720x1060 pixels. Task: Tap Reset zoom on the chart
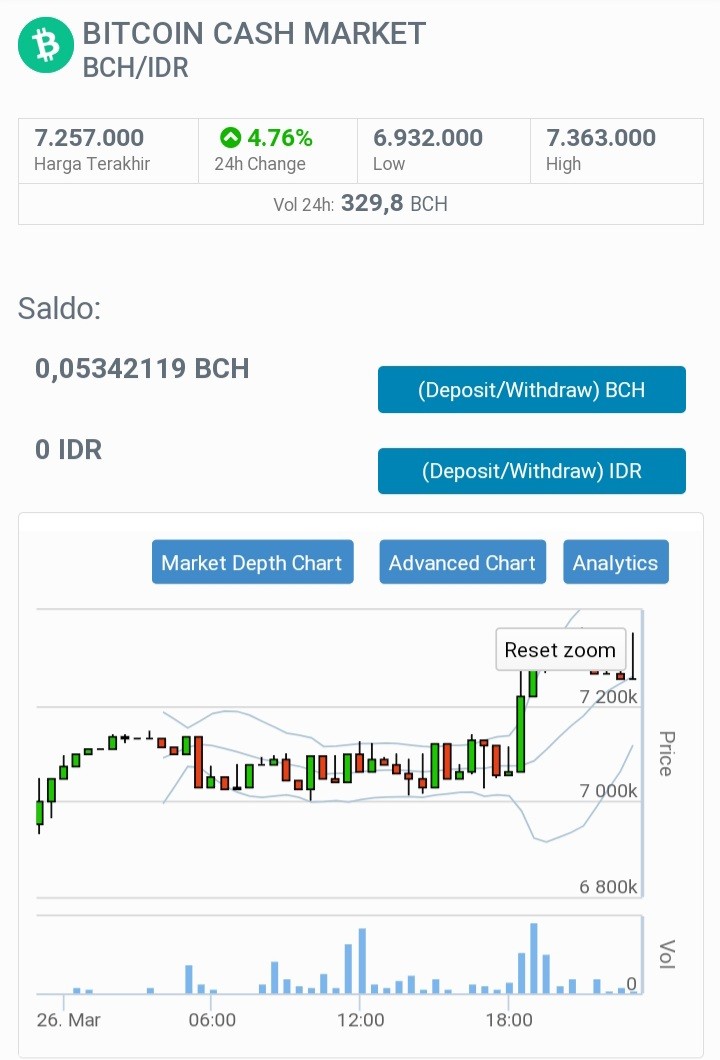click(560, 649)
